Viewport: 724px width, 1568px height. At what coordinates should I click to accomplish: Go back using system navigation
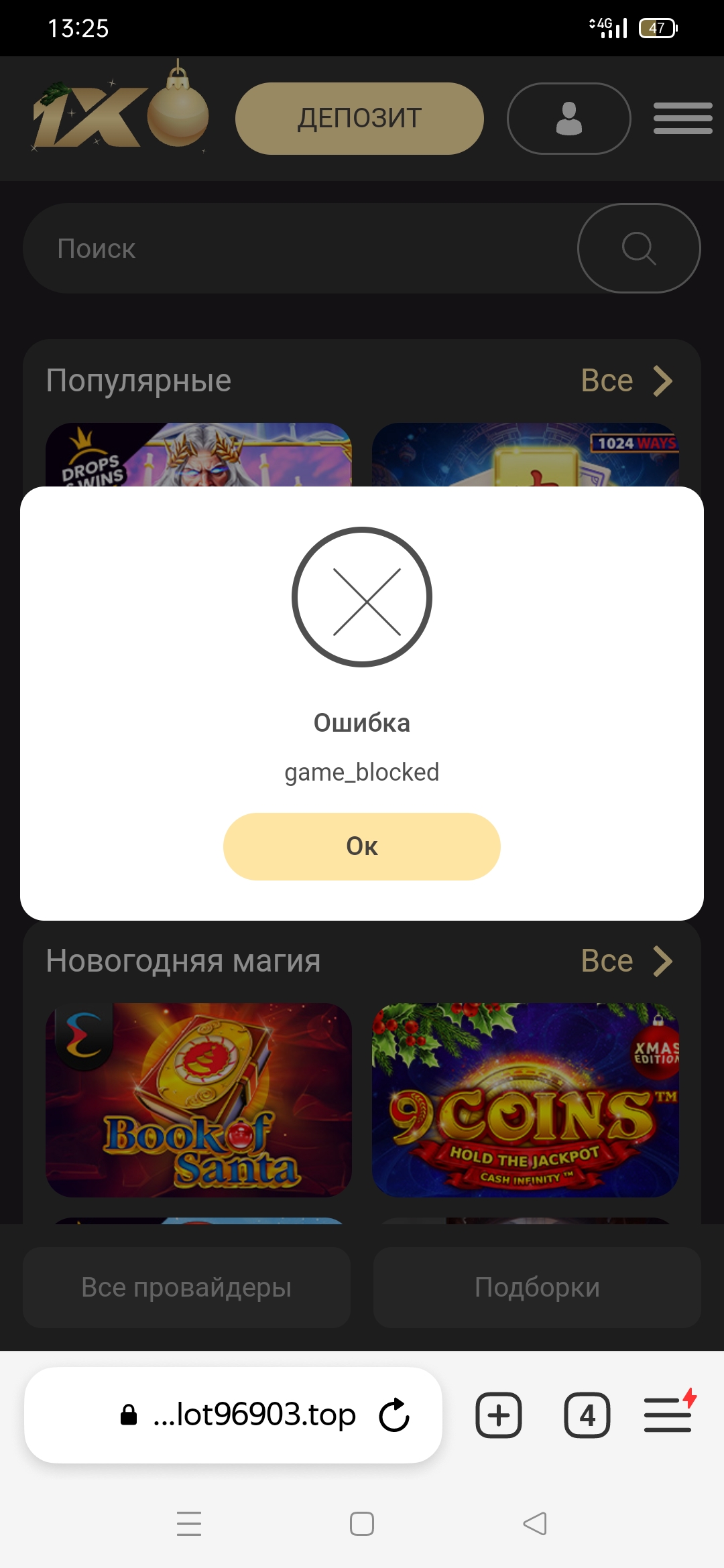coord(535,1524)
